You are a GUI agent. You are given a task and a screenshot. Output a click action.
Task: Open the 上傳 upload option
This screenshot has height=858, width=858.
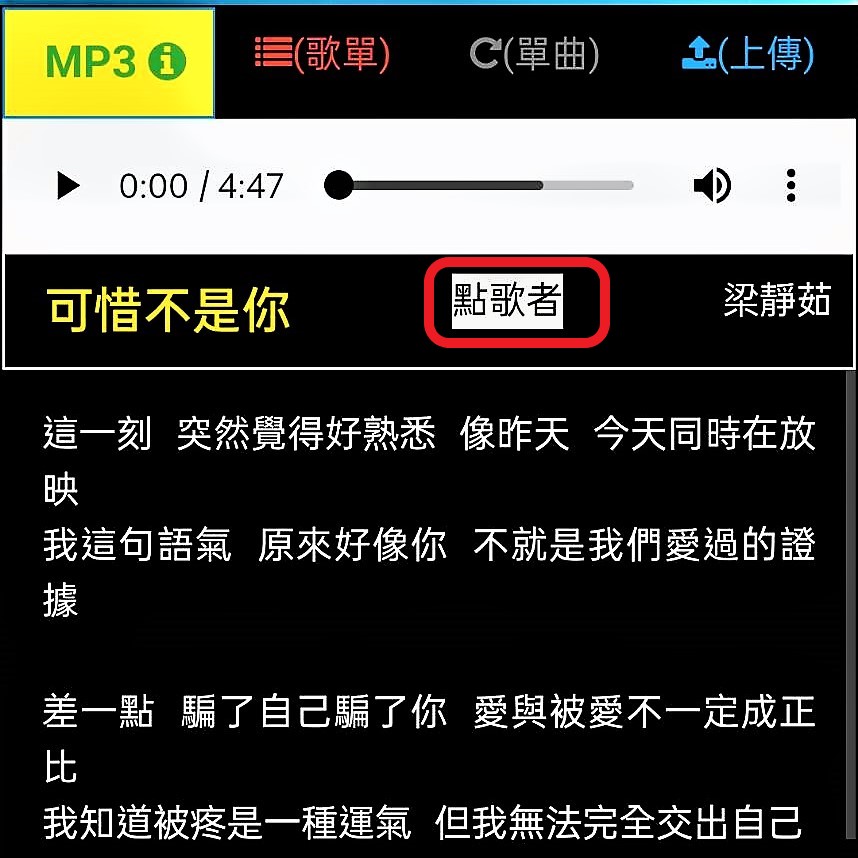pyautogui.click(x=747, y=54)
